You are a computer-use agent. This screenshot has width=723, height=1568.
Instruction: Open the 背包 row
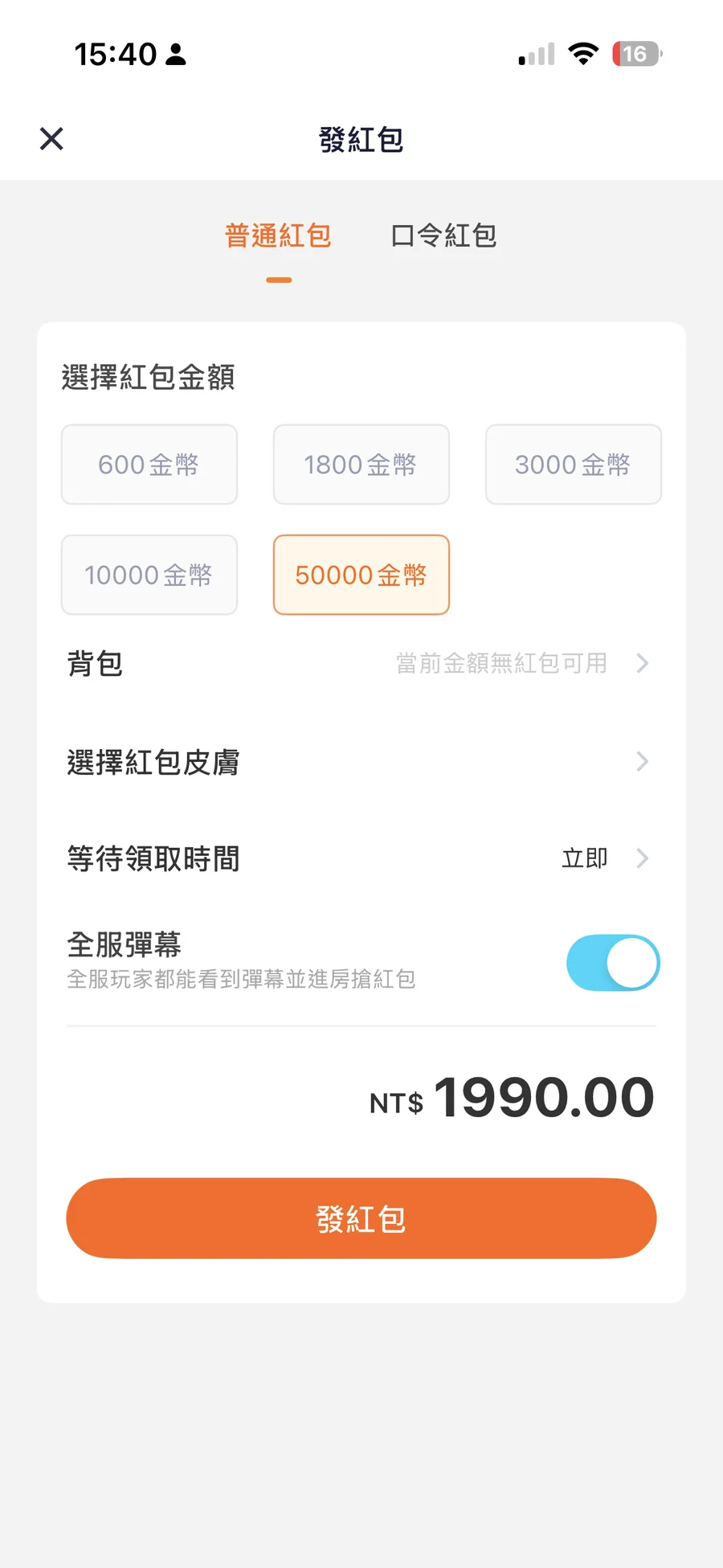pyautogui.click(x=361, y=664)
